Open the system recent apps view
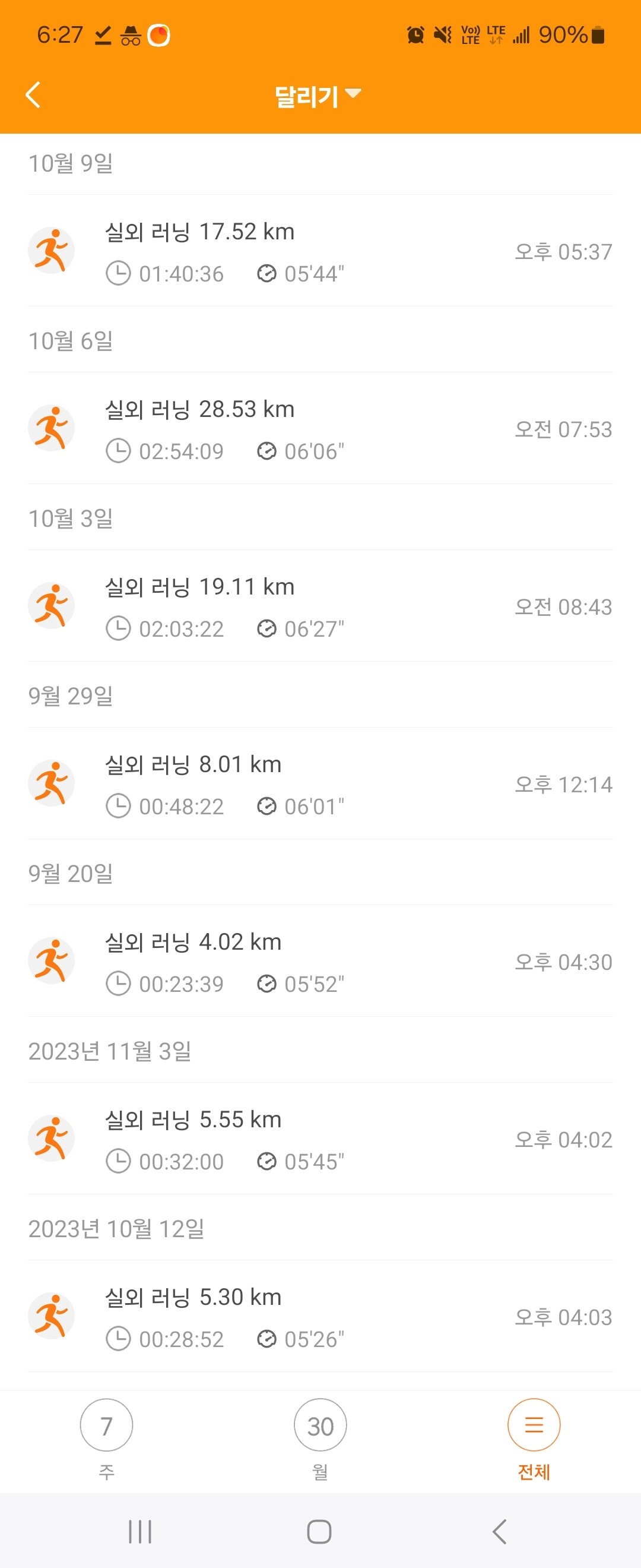The height and width of the screenshot is (1568, 641). (140, 1532)
